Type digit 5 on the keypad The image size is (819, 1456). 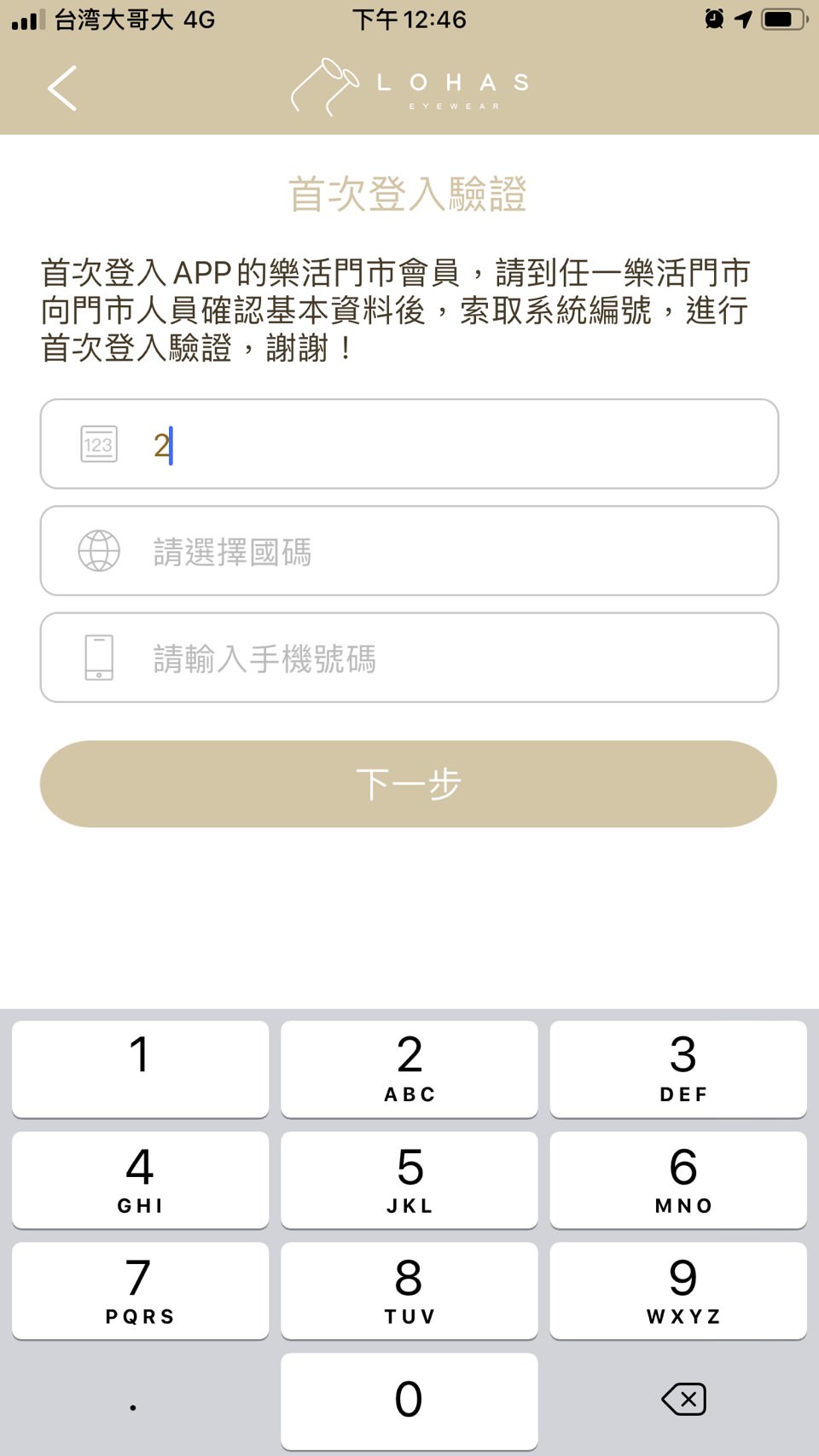pos(409,1180)
